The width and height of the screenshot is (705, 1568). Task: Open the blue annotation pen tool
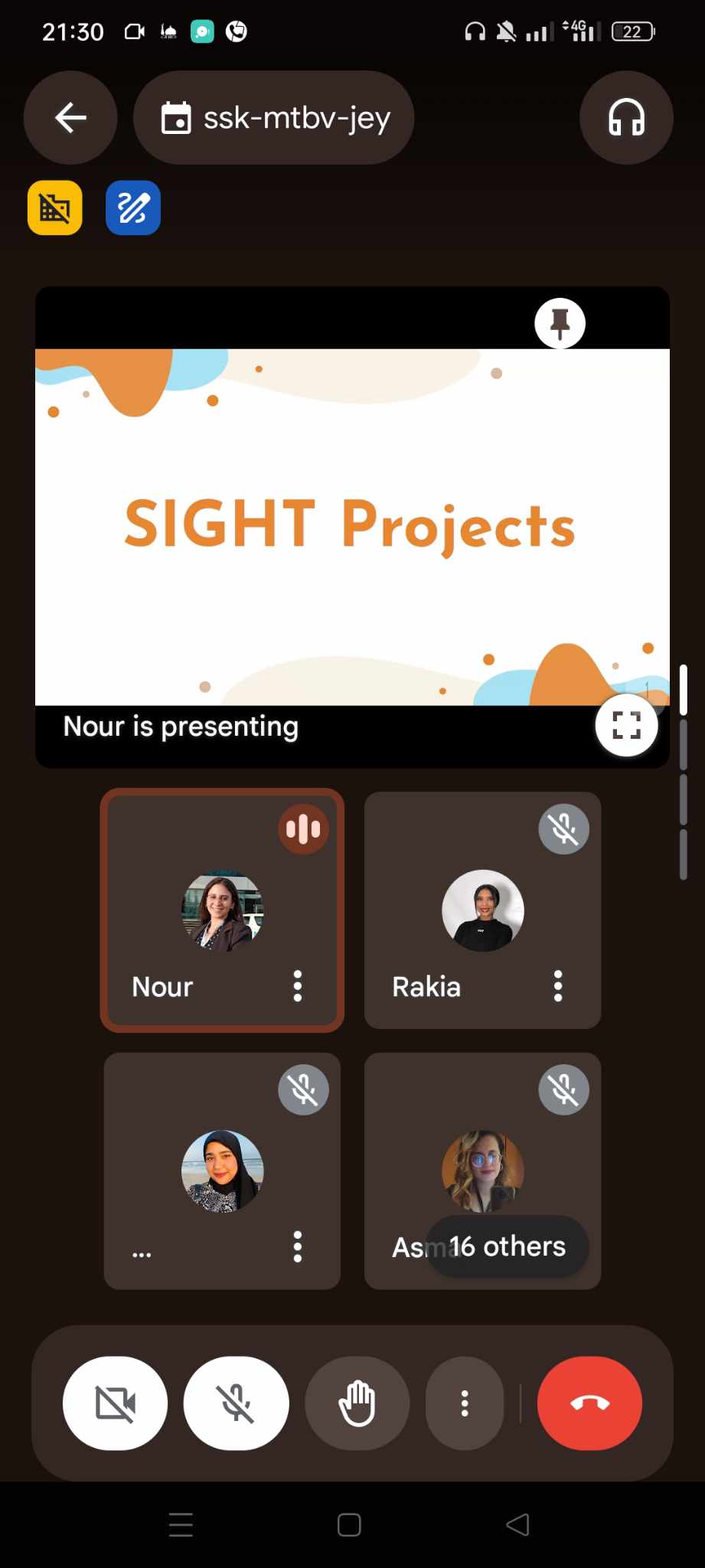tap(133, 207)
